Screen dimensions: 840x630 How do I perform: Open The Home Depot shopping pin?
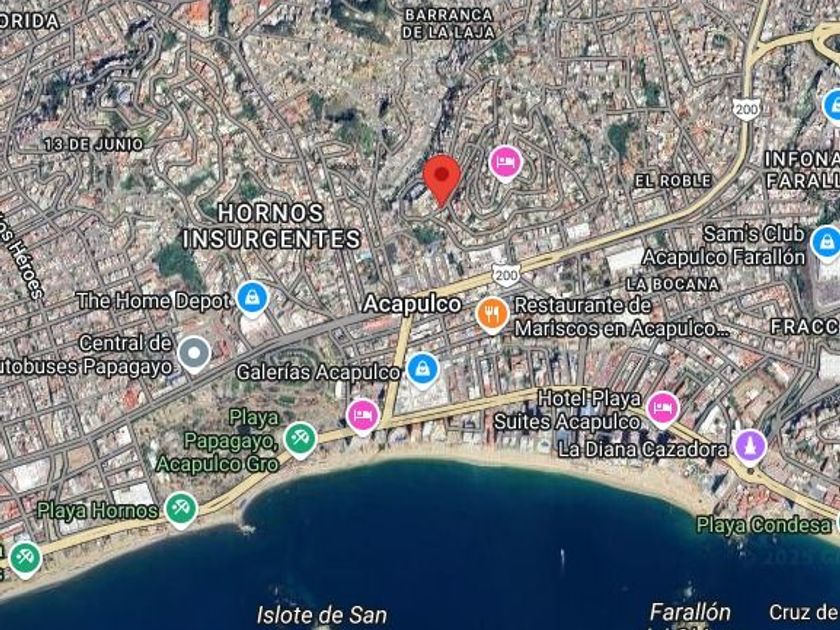(x=253, y=299)
